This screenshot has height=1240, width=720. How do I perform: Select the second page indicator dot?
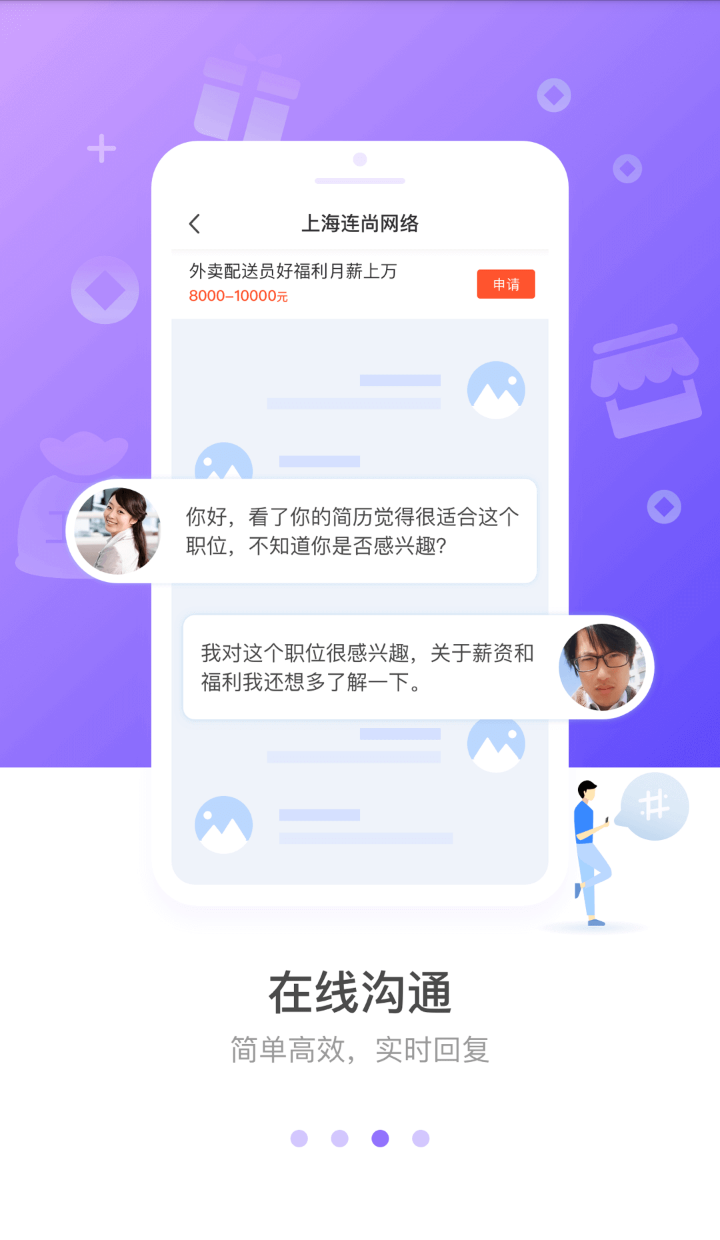point(340,1138)
